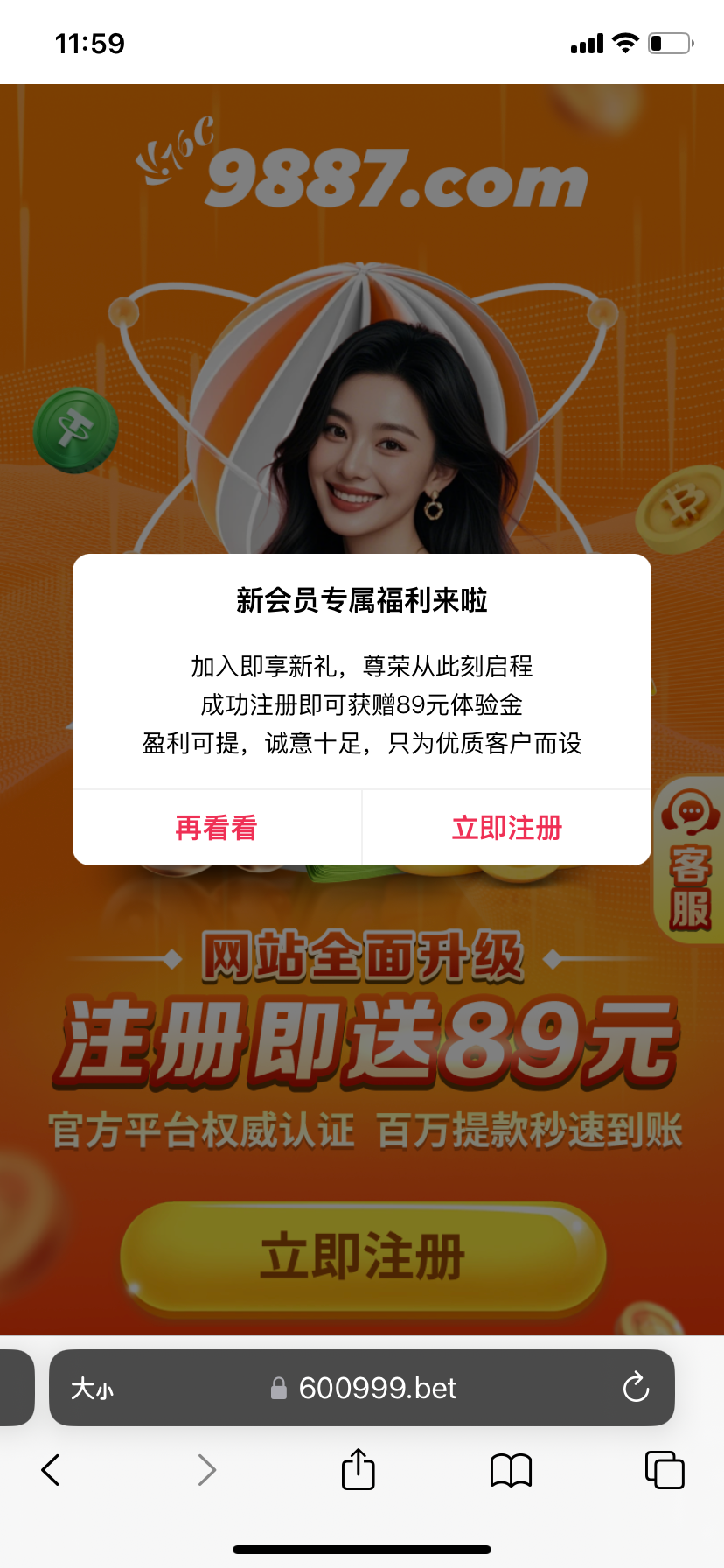Show all open tabs
This screenshot has height=1568, width=724.
[x=664, y=1470]
